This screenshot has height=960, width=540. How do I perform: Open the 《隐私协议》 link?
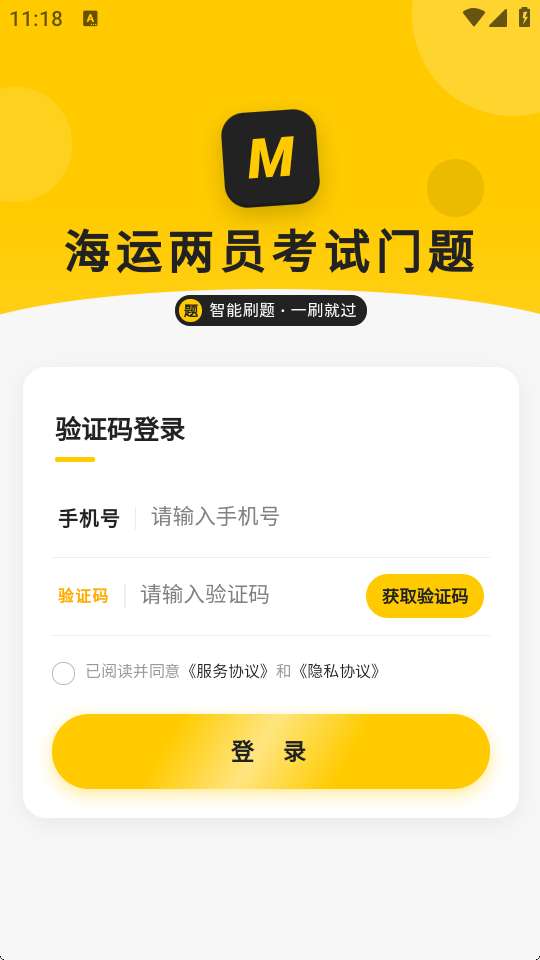click(339, 672)
